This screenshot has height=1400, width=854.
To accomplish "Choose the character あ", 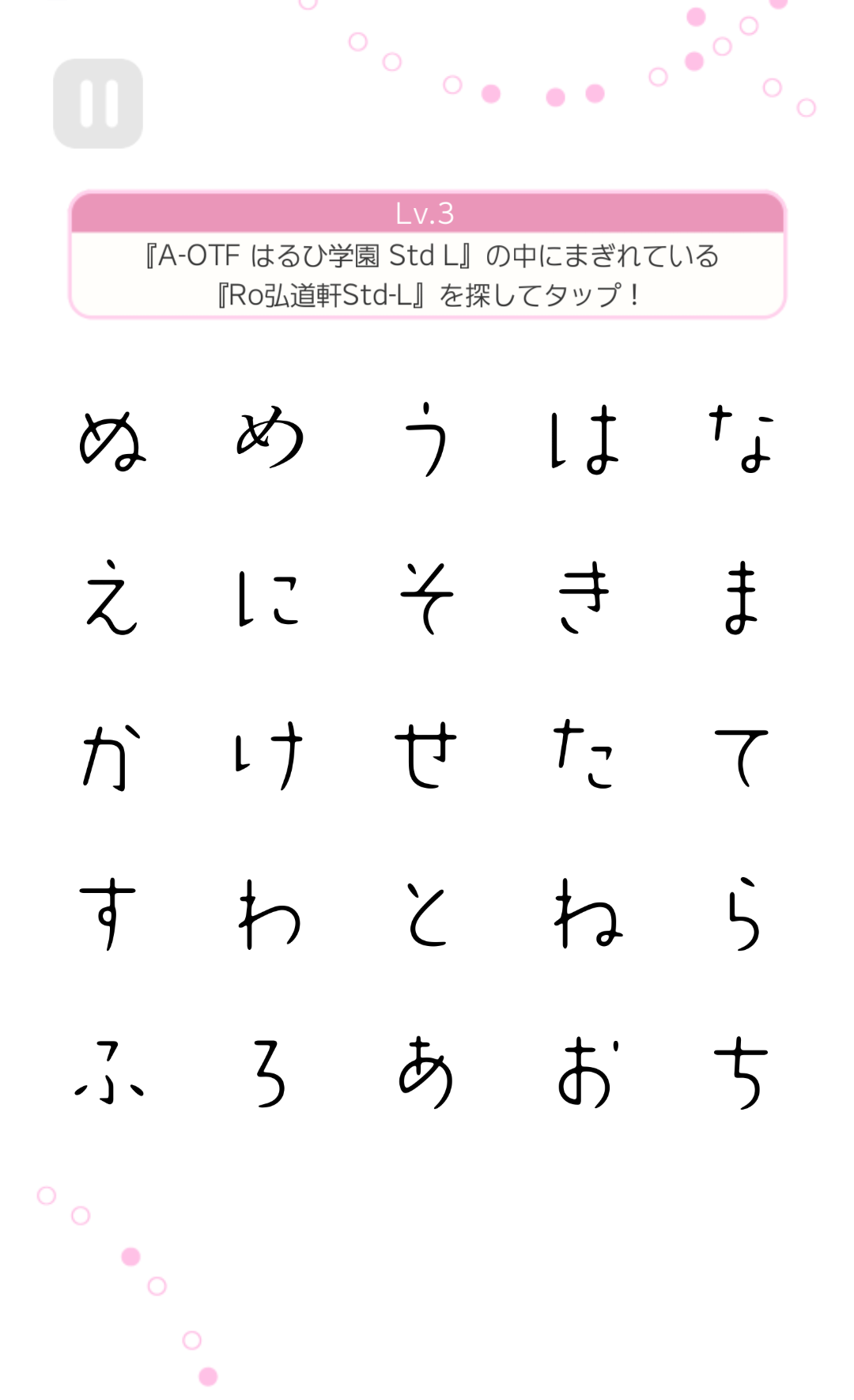I will pos(427,1073).
